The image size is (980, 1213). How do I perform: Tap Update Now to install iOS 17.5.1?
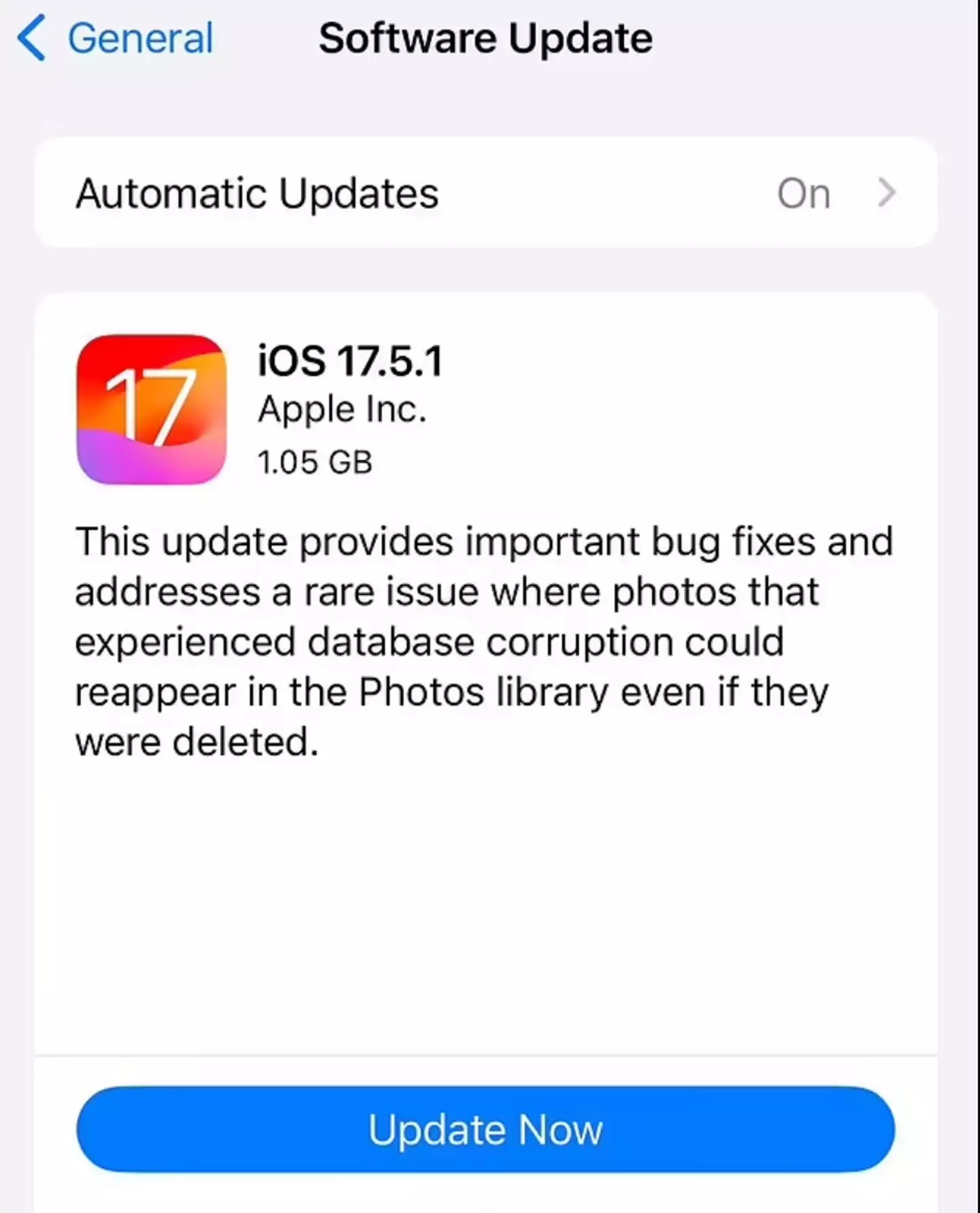(486, 1130)
